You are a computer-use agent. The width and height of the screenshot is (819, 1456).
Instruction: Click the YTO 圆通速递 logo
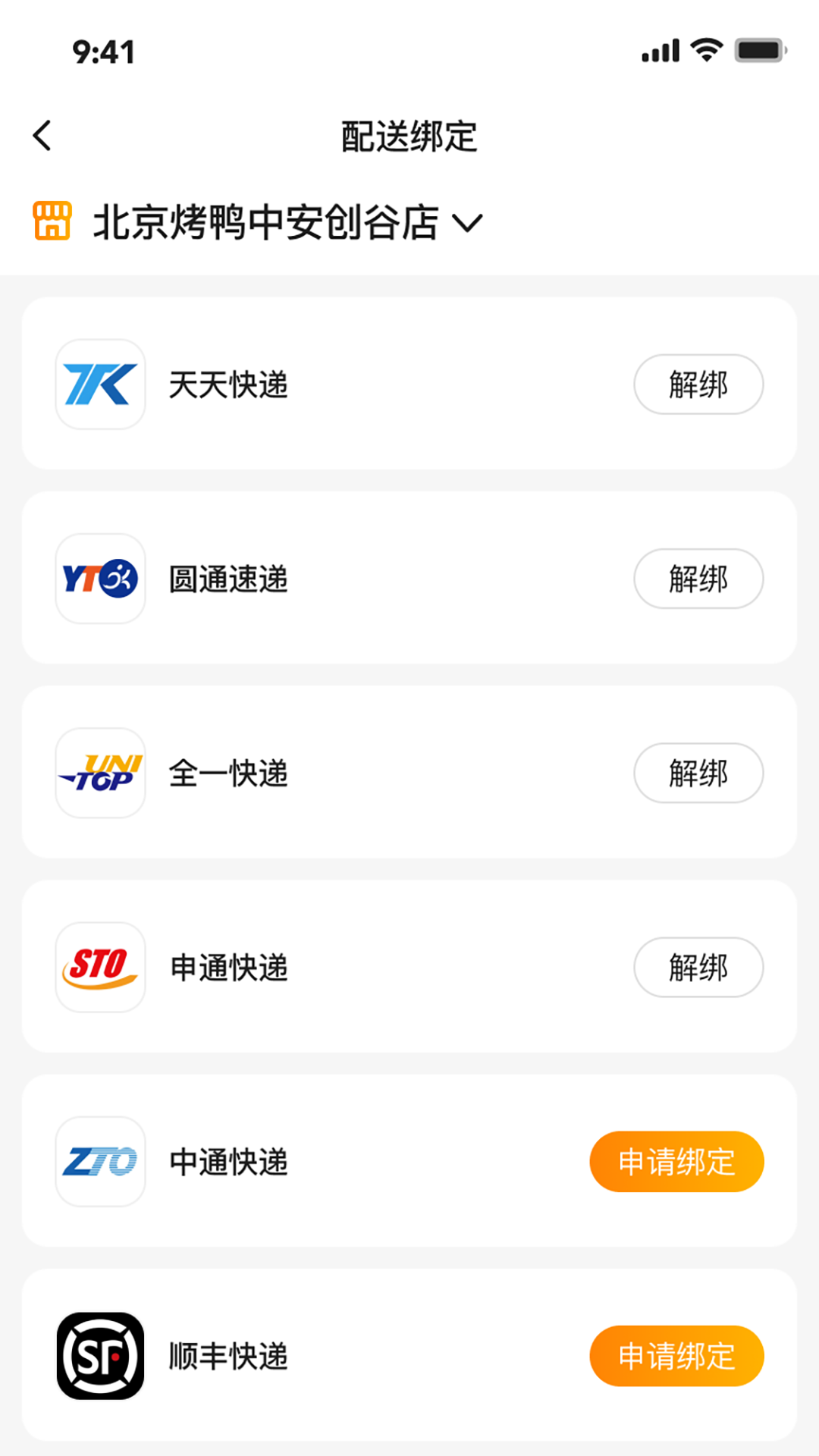point(100,579)
